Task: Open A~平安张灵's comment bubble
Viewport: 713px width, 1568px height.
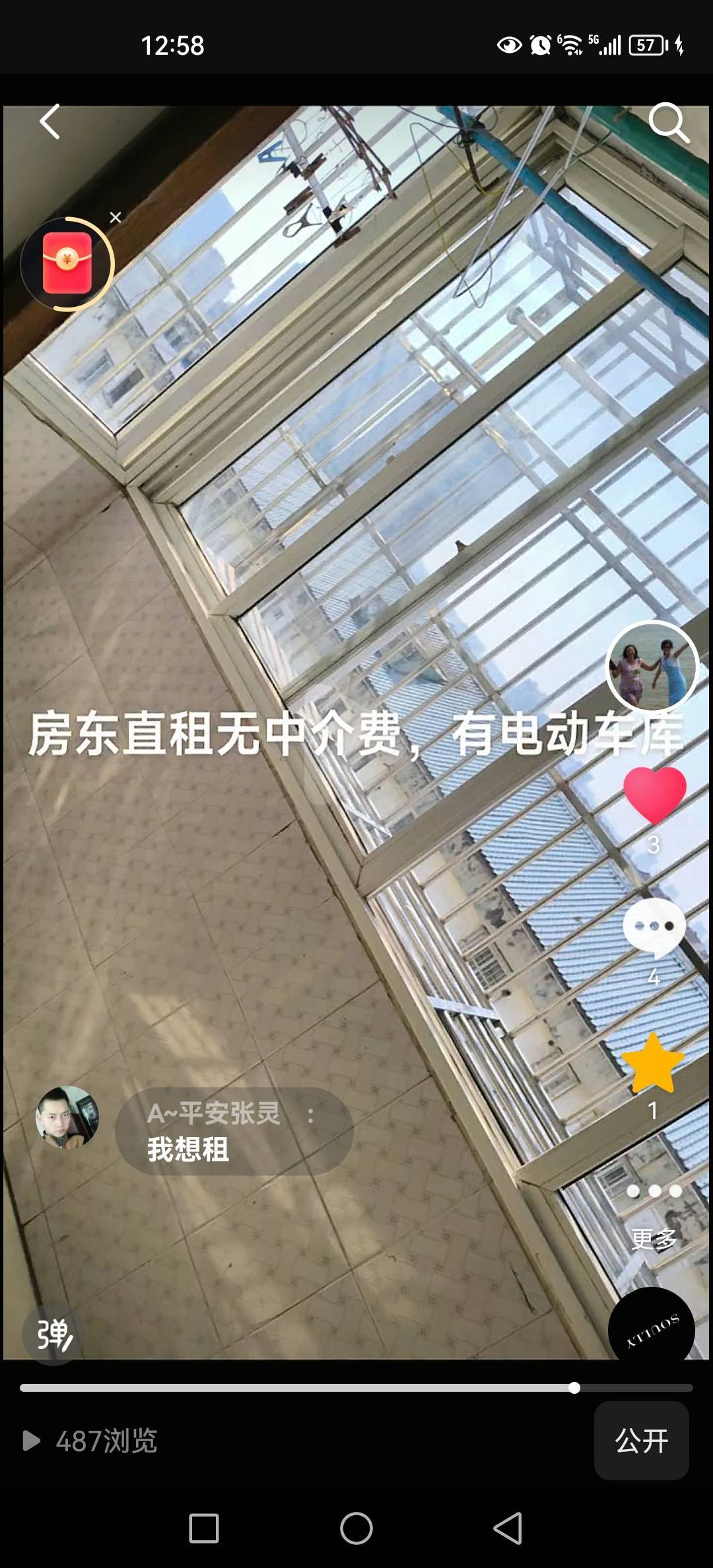Action: tap(234, 1131)
